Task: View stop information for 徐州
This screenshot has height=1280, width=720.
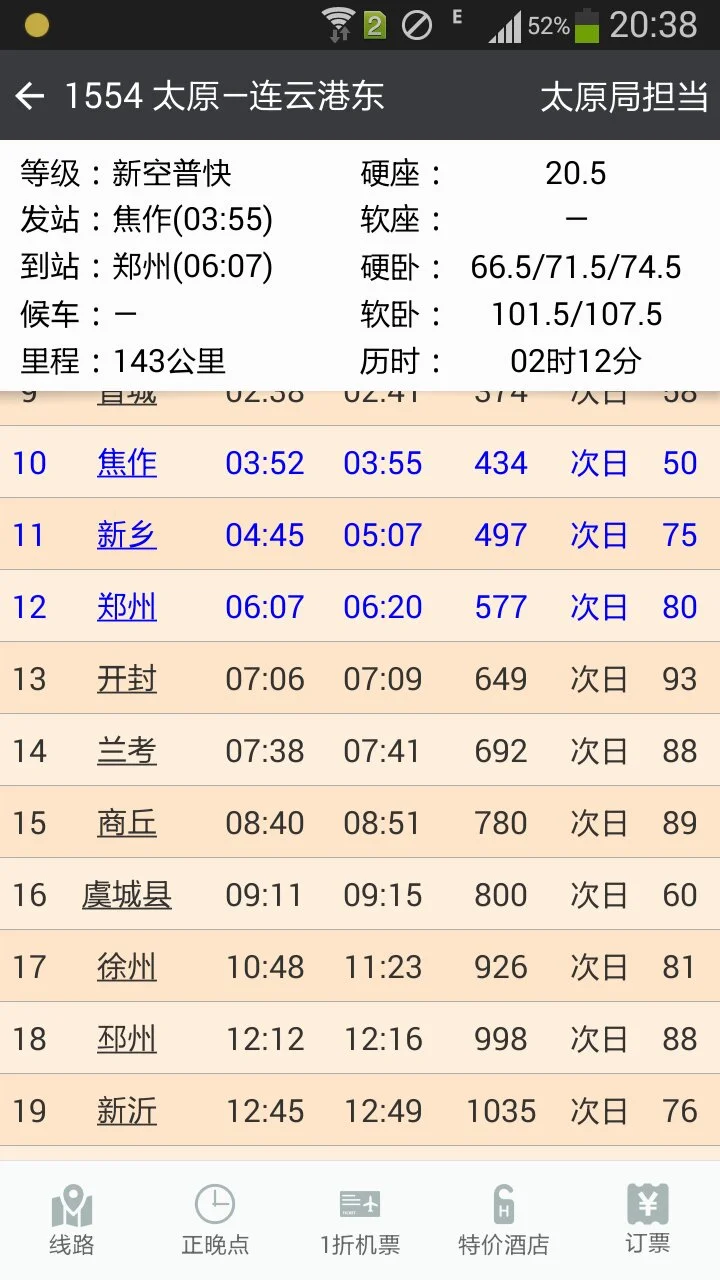Action: tap(125, 967)
